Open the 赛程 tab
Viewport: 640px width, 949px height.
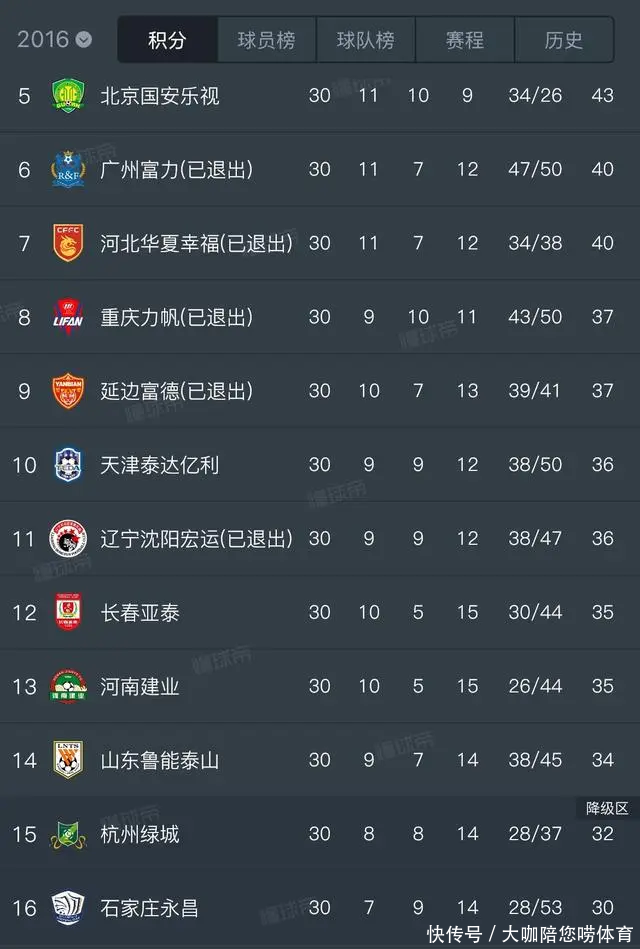tap(464, 40)
